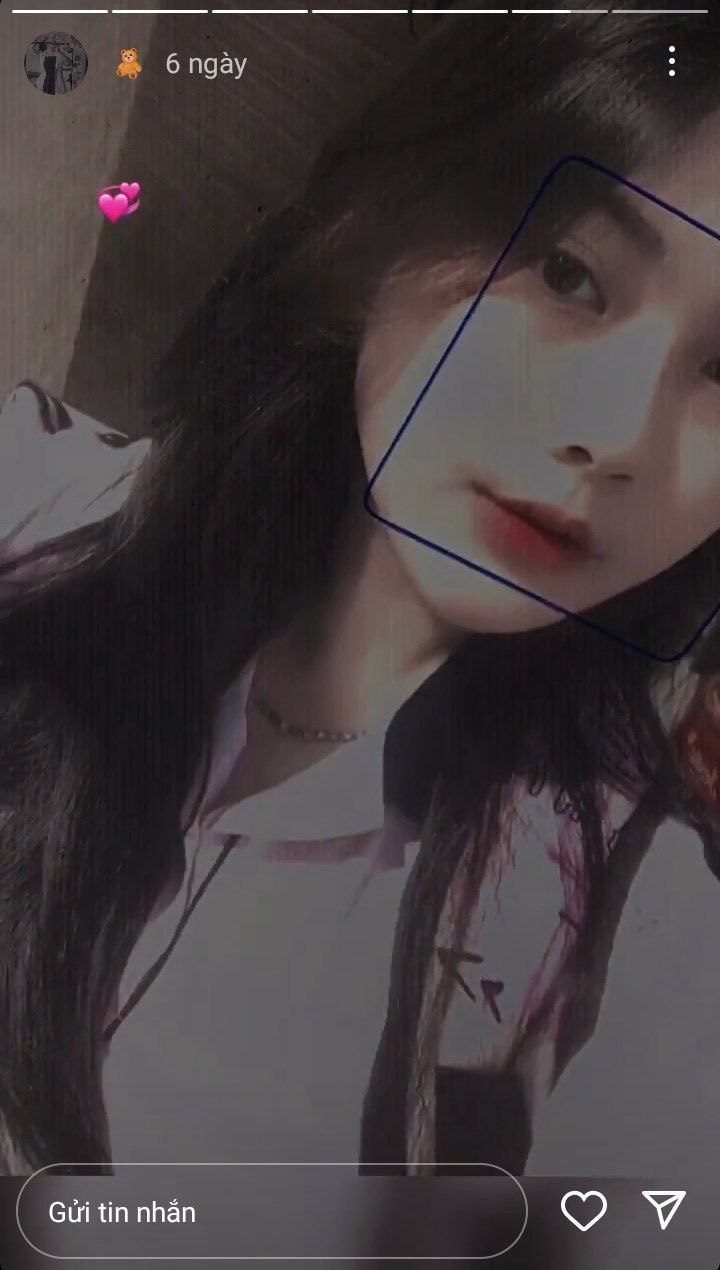Screen dimensions: 720x1270
Task: Tap the Gửi tin nhắn message field
Action: [271, 1211]
